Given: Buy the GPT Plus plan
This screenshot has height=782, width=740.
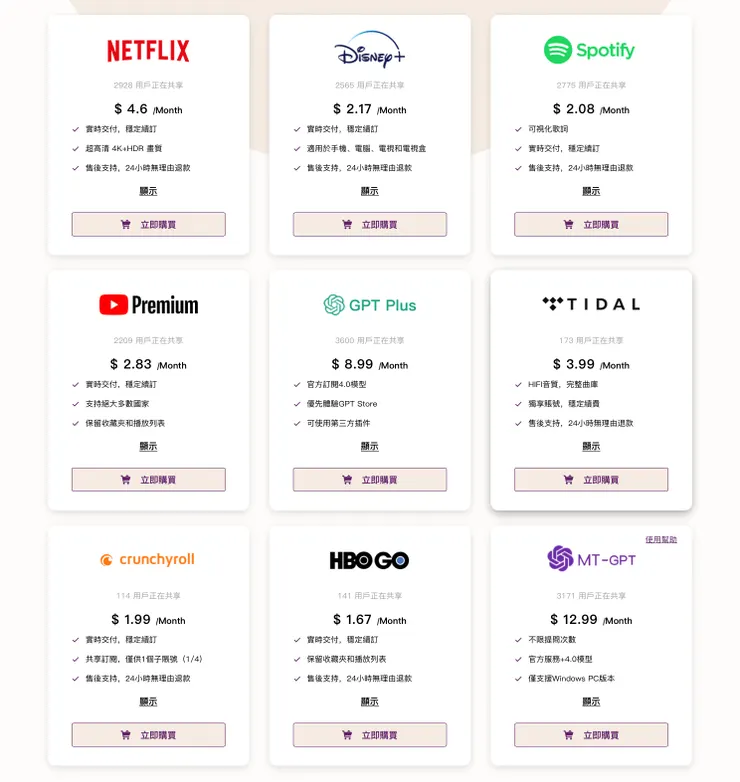Looking at the screenshot, I should [x=369, y=480].
